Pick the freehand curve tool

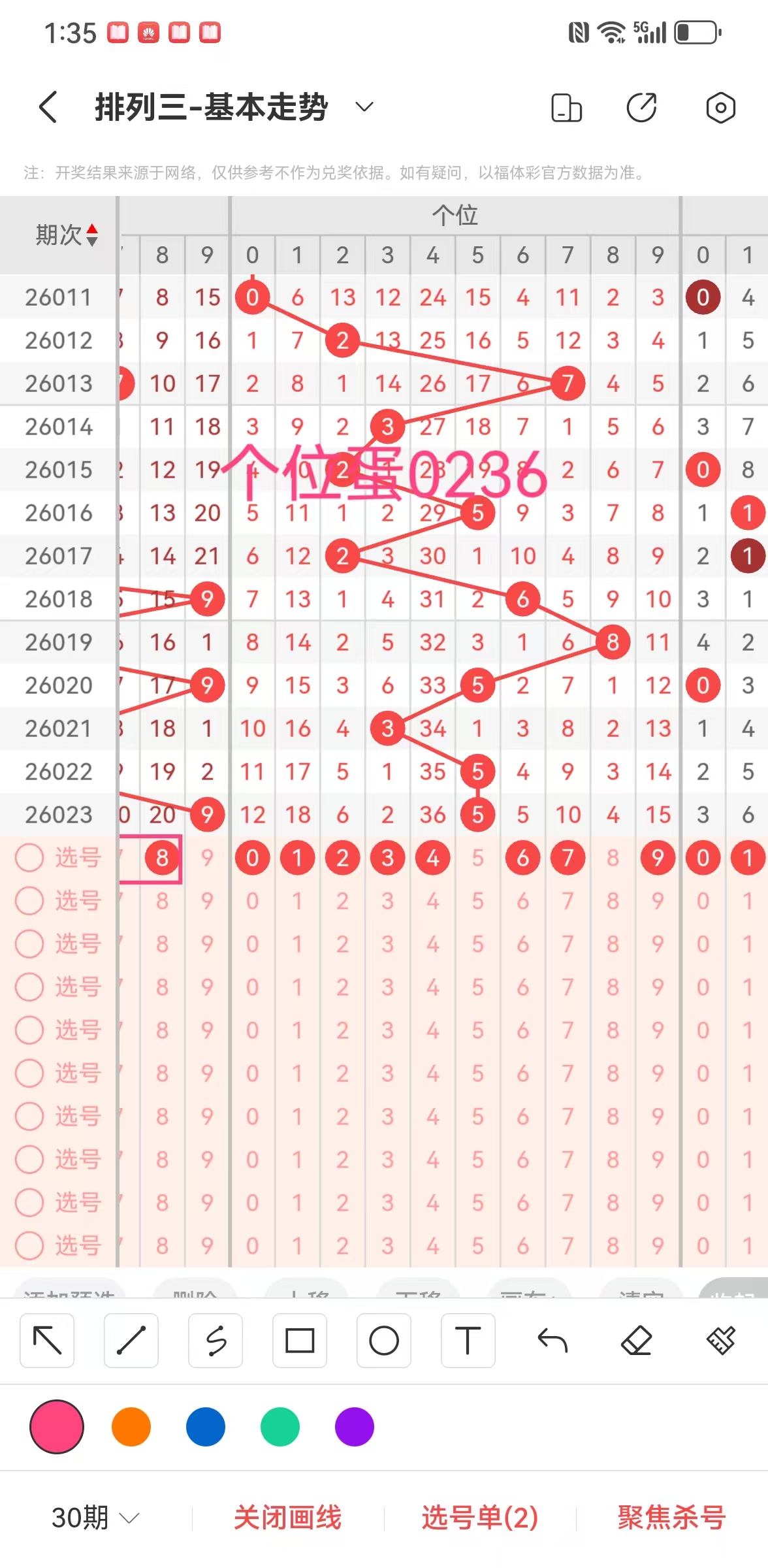coord(216,1341)
